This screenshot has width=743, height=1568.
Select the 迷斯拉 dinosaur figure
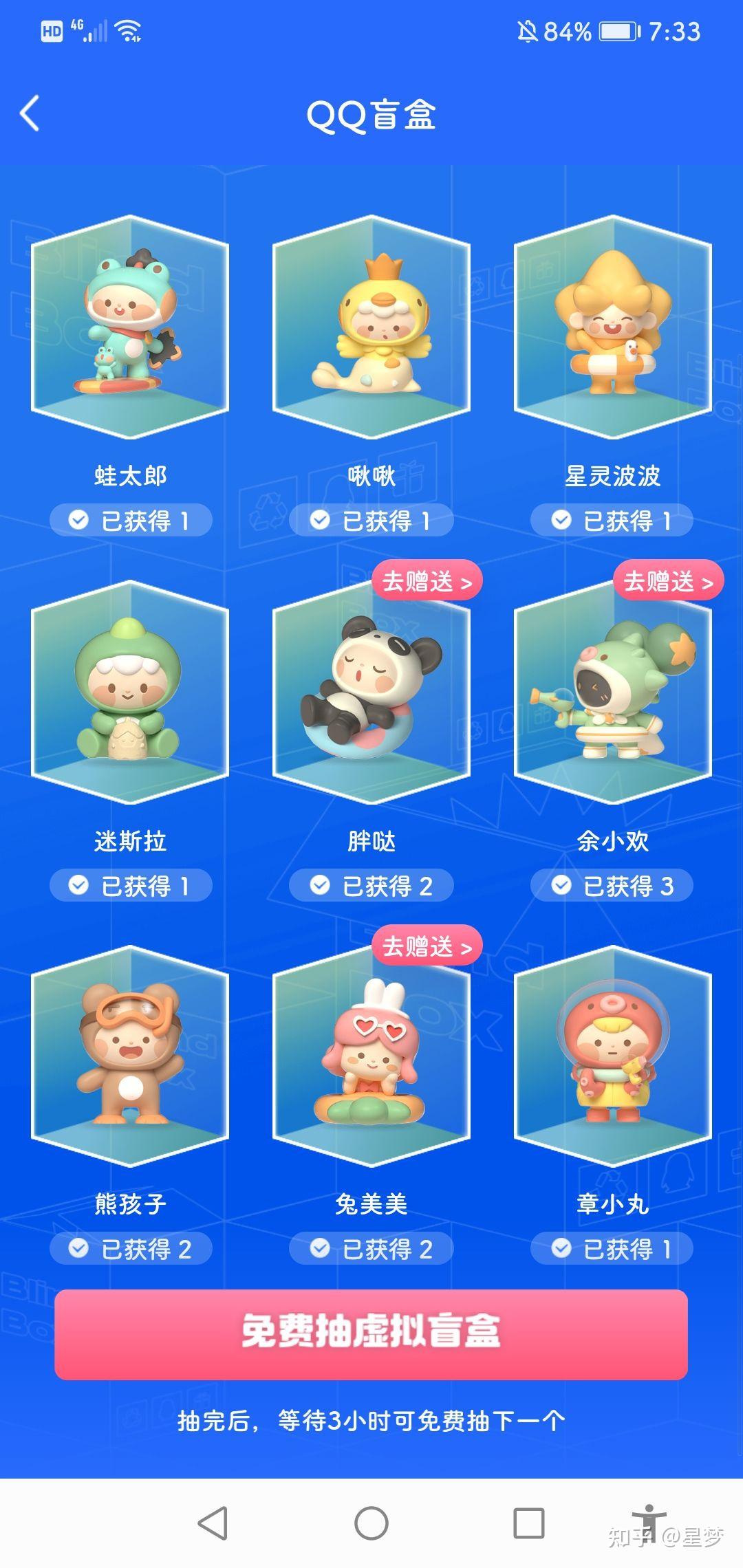pyautogui.click(x=130, y=692)
